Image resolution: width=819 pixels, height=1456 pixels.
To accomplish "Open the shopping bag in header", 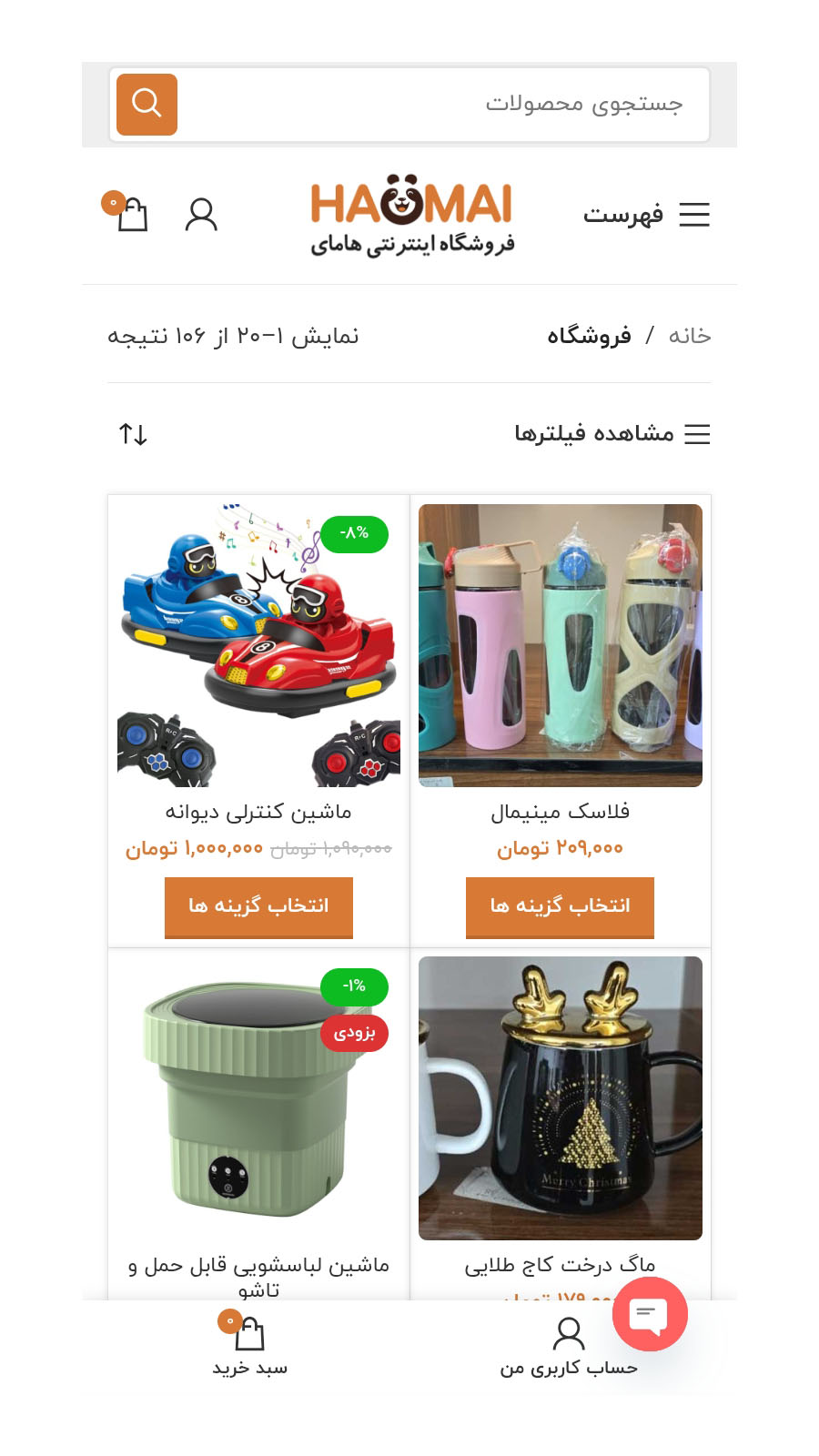I will coord(131,215).
